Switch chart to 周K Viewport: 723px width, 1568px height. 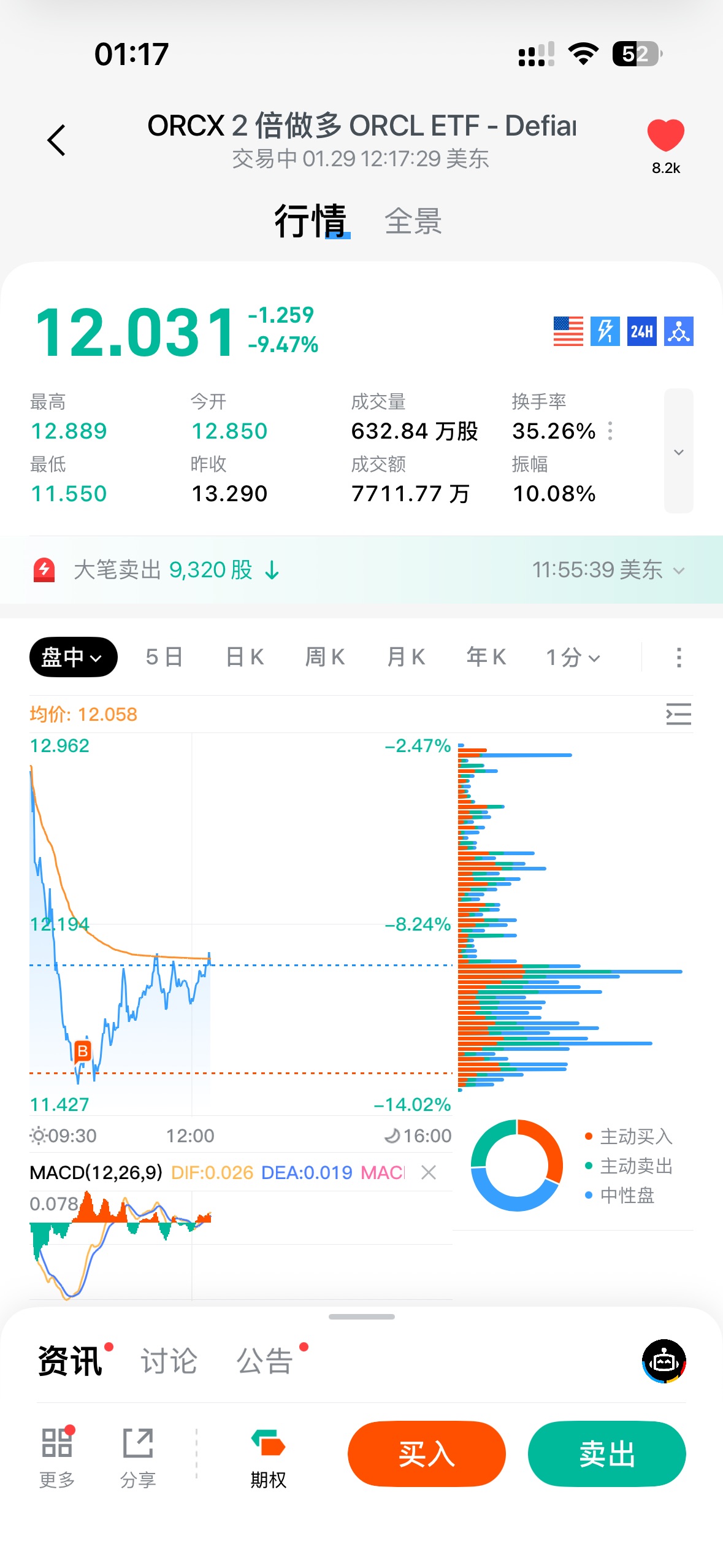[325, 657]
